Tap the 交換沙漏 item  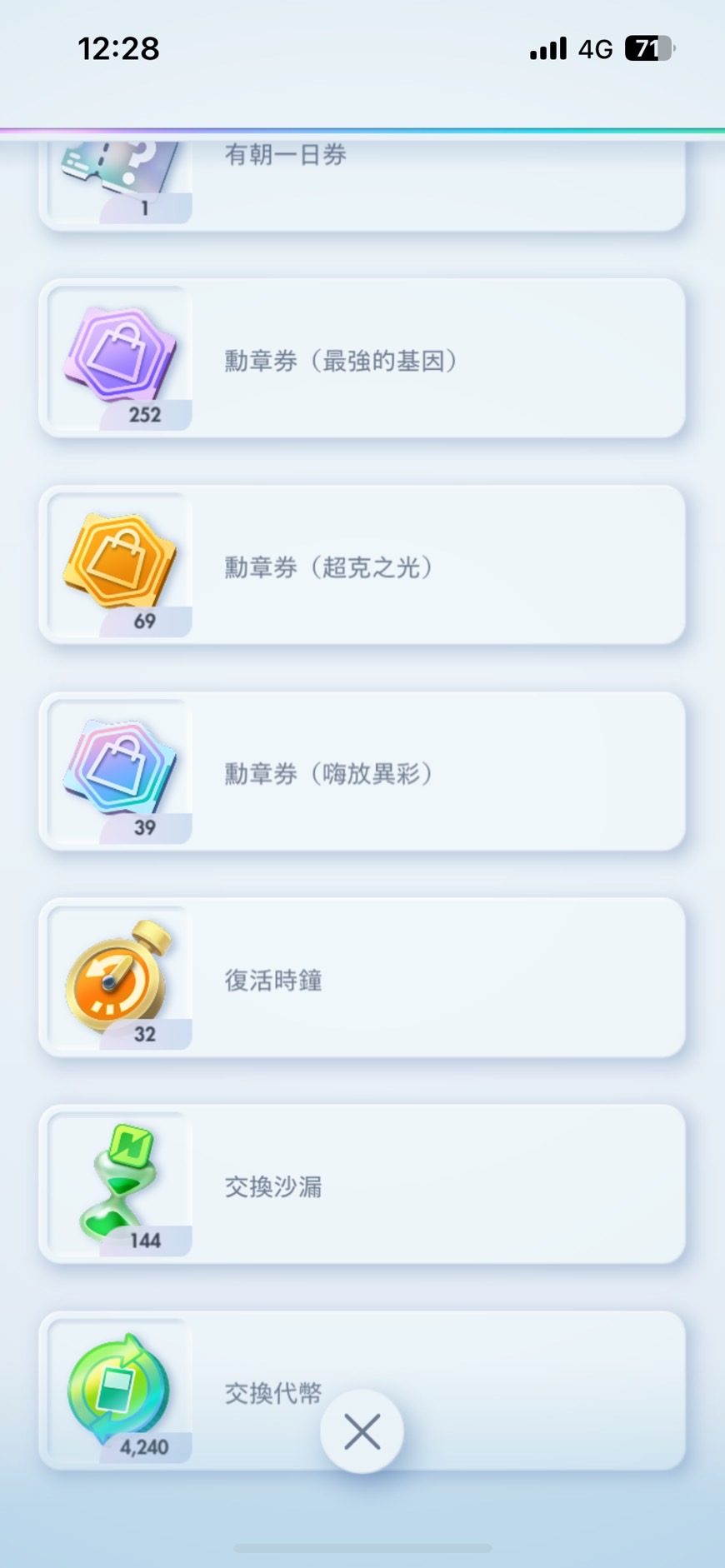362,1185
